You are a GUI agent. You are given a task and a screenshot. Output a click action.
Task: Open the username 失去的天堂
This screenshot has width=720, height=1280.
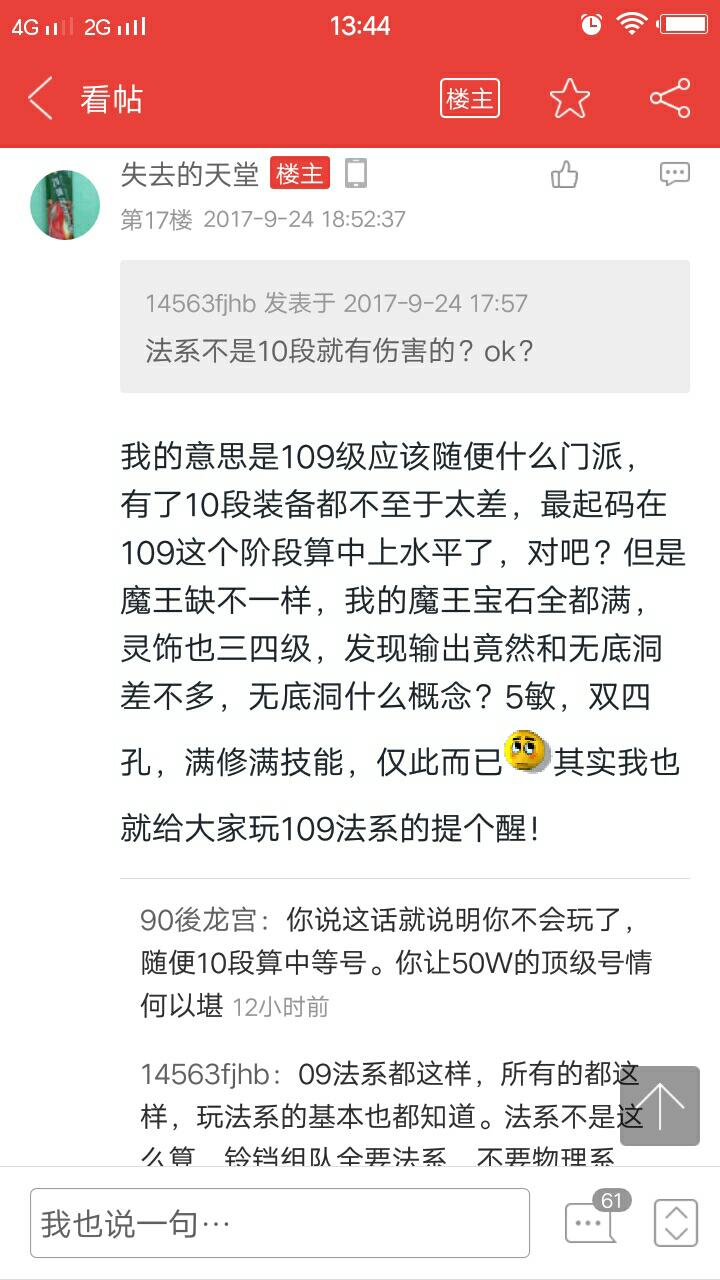(189, 175)
